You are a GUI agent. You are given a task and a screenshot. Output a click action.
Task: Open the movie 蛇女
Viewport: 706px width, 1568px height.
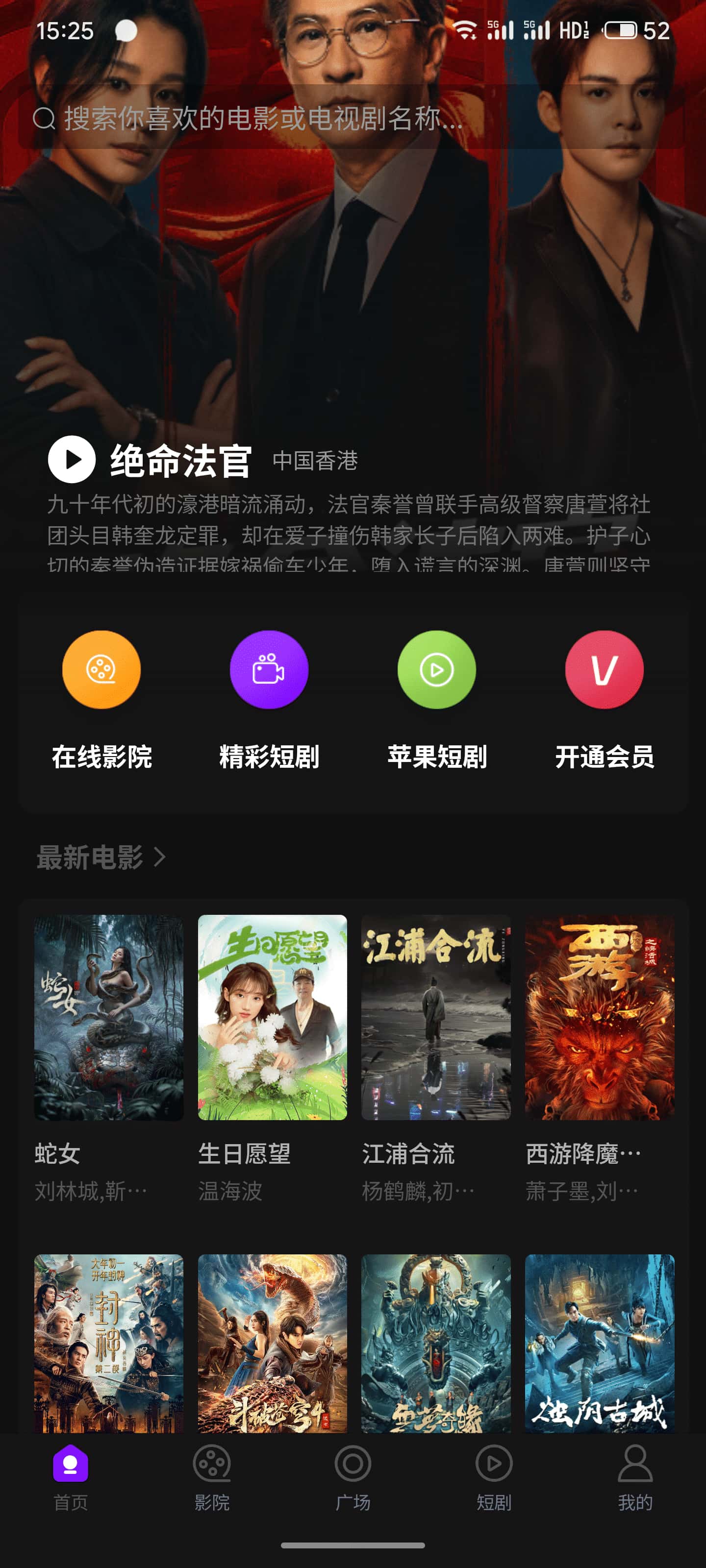[x=109, y=1017]
